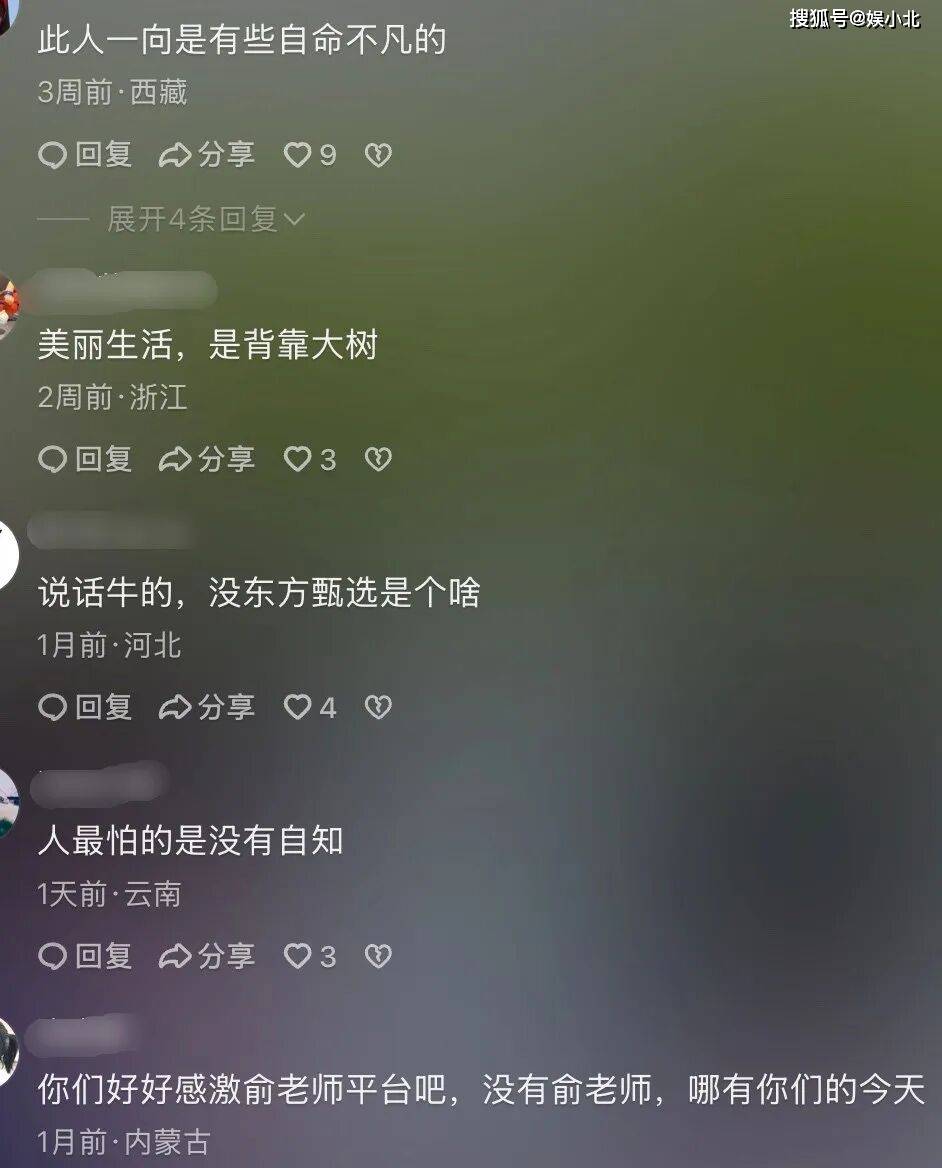Viewport: 942px width, 1168px height.
Task: Expand the 4 hidden replies
Action: [205, 219]
